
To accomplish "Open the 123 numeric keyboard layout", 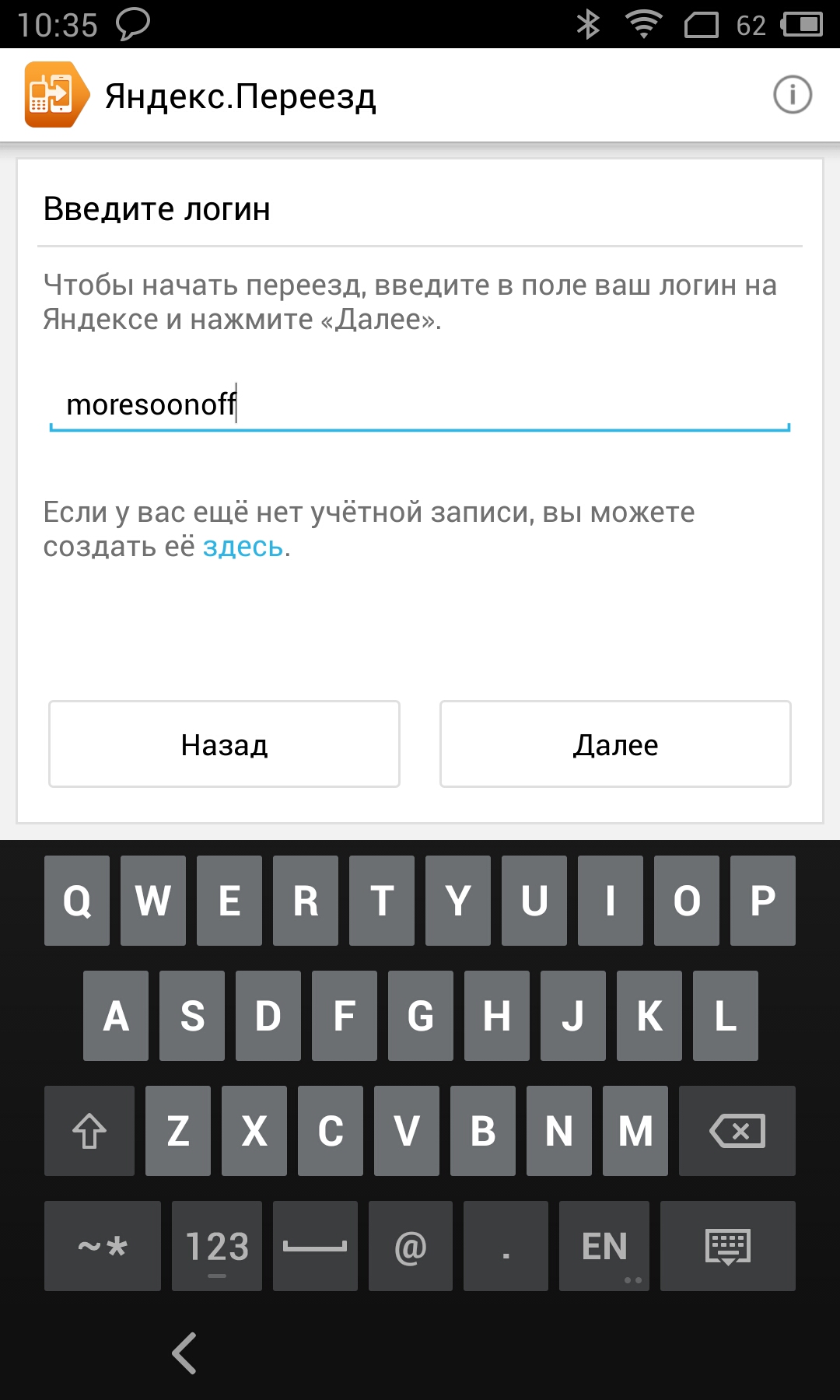I will (x=217, y=1246).
